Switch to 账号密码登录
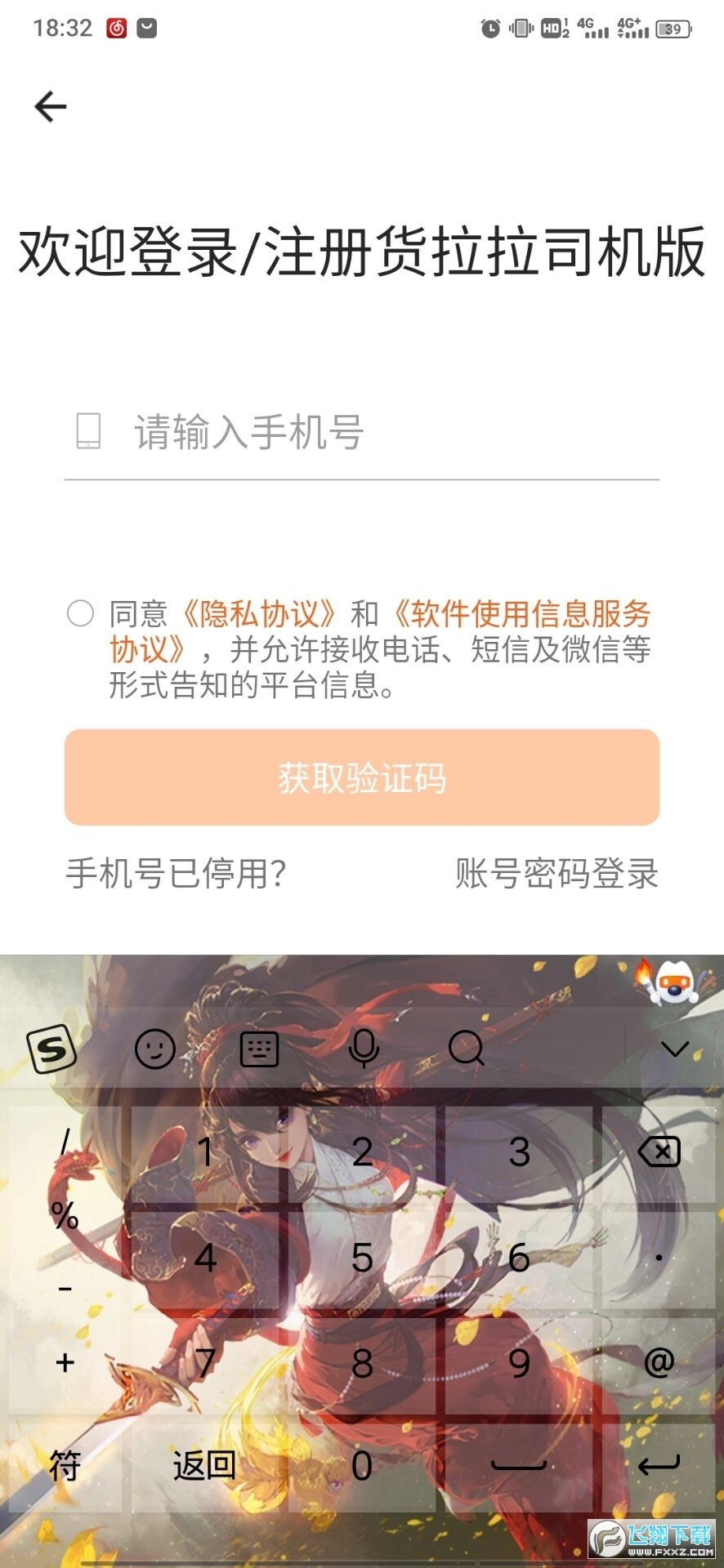The height and width of the screenshot is (1568, 724). [556, 874]
